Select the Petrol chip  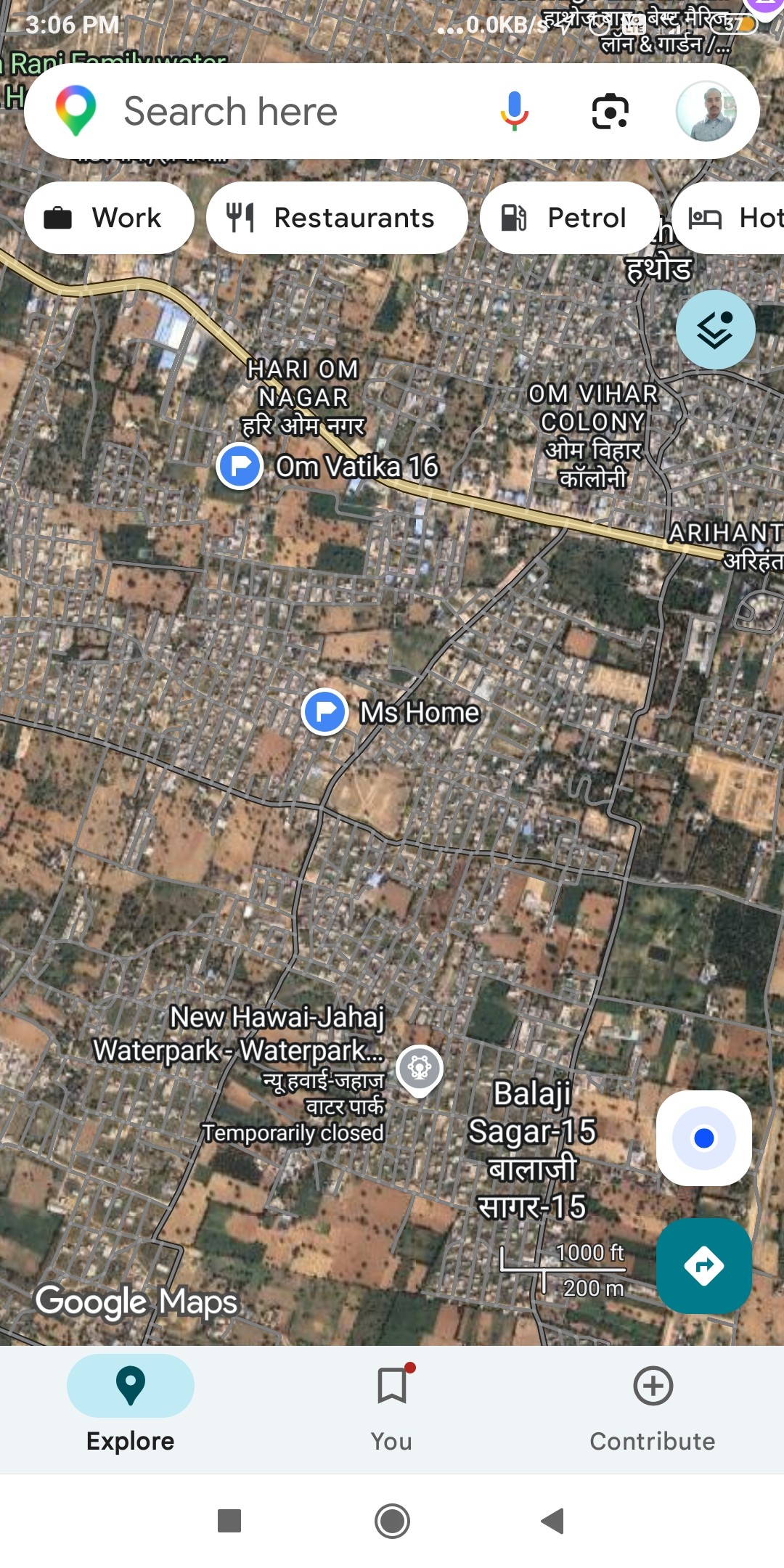[x=569, y=218]
